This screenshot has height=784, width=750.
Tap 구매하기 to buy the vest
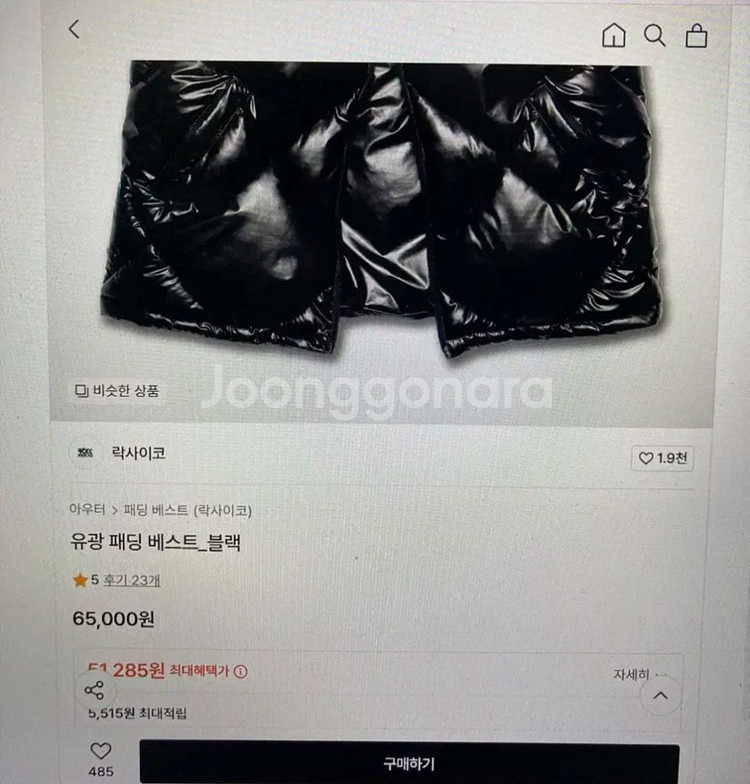[409, 763]
